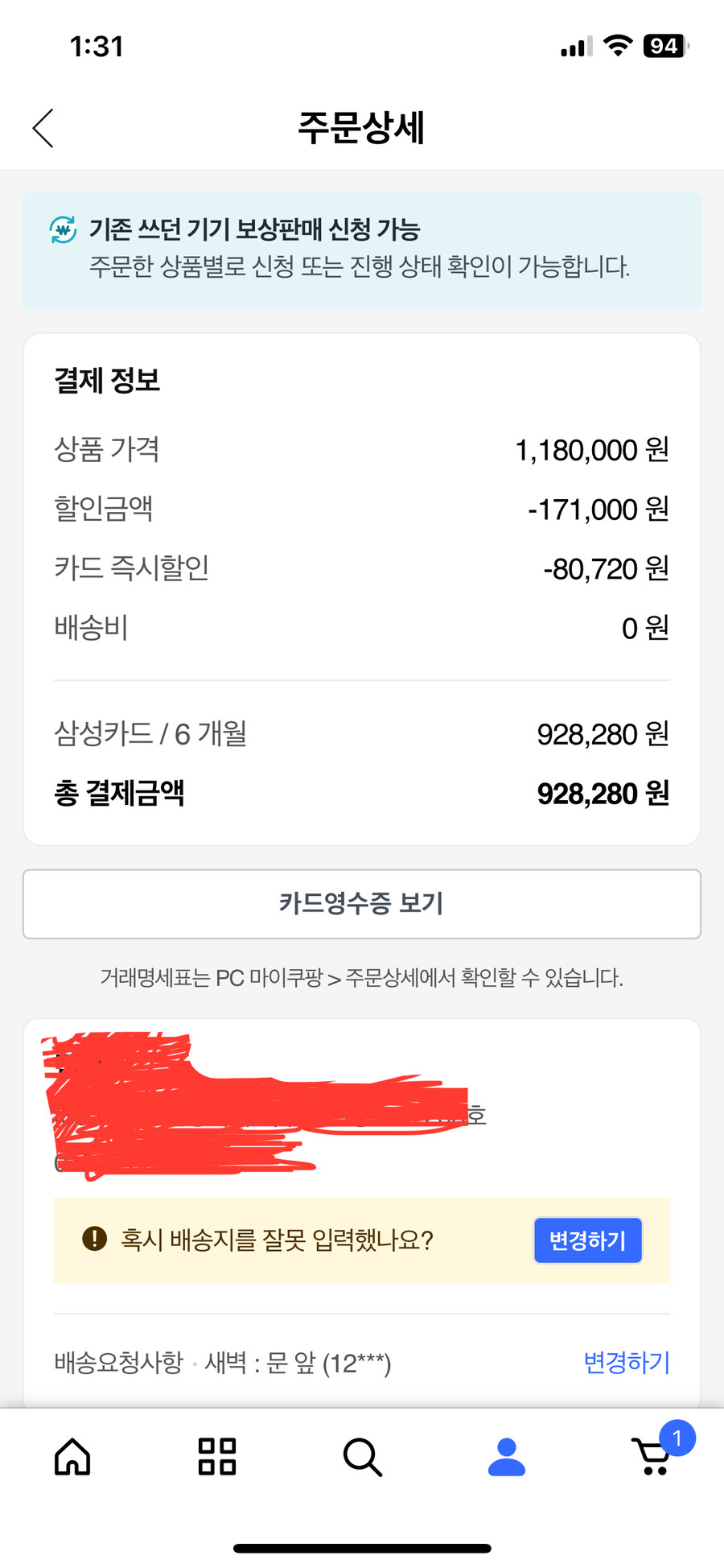Click 변경하기 to fix the delivery address
Image resolution: width=724 pixels, height=1568 pixels.
[x=587, y=1240]
